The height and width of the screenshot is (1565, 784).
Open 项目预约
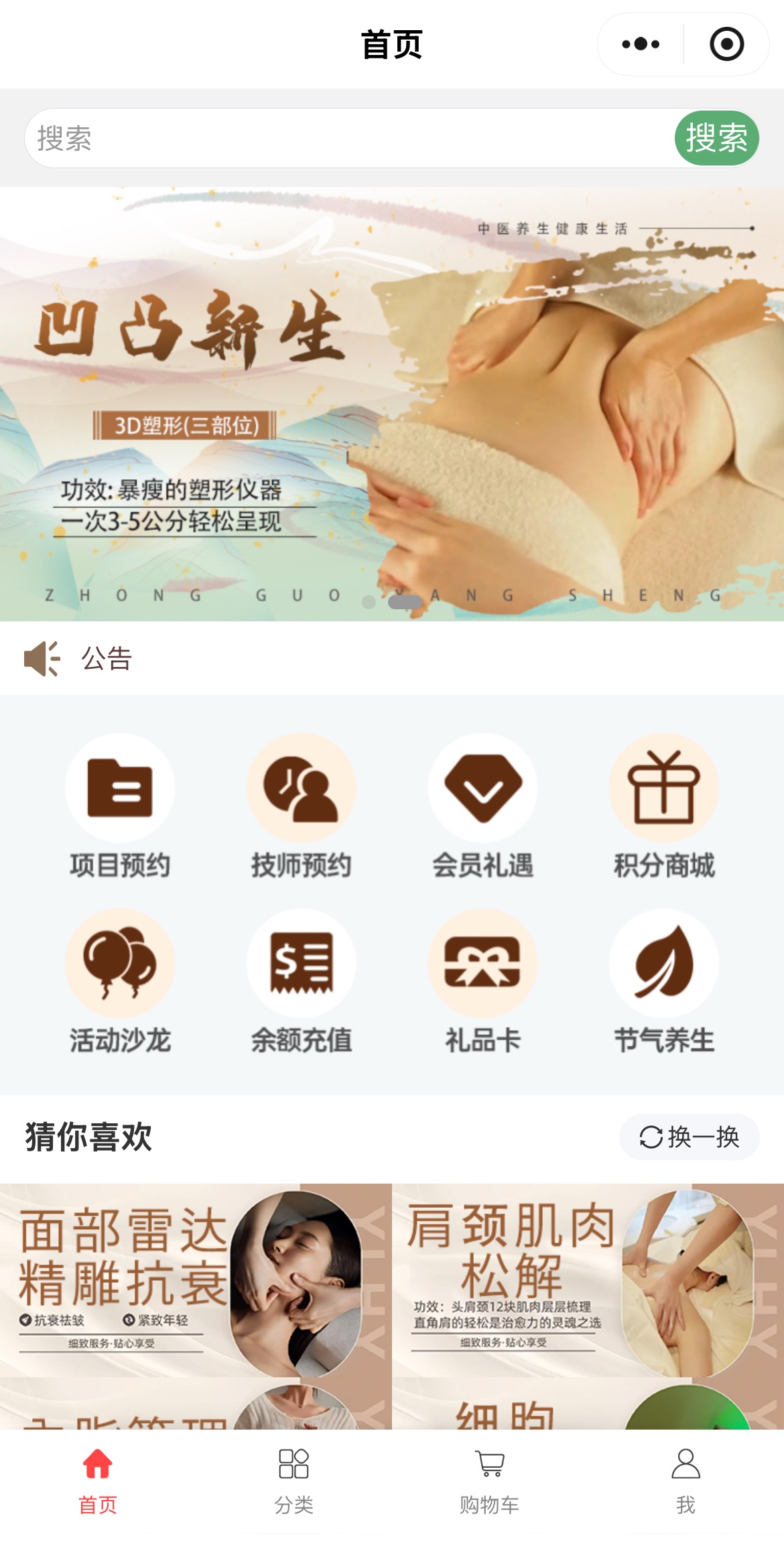pos(120,807)
